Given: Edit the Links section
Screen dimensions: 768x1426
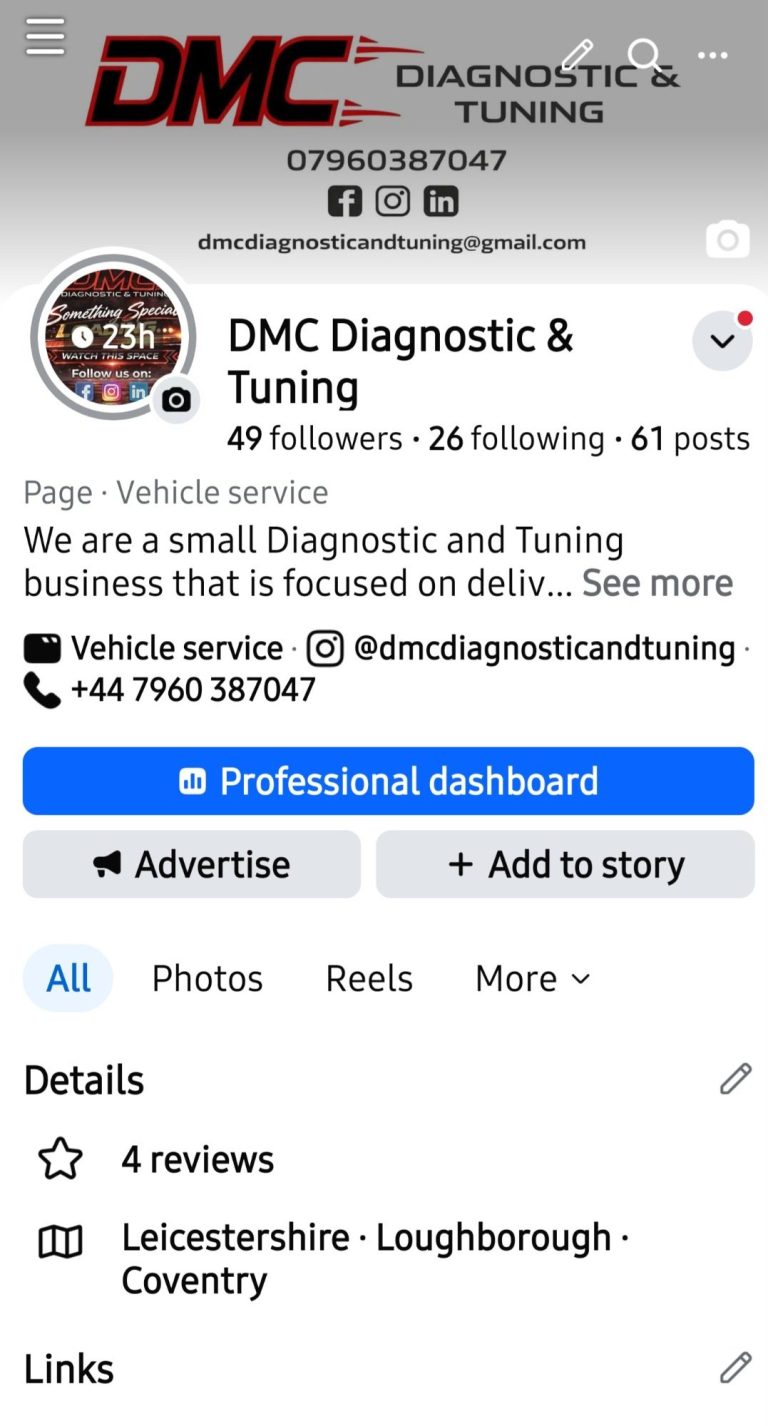Looking at the screenshot, I should (735, 1367).
